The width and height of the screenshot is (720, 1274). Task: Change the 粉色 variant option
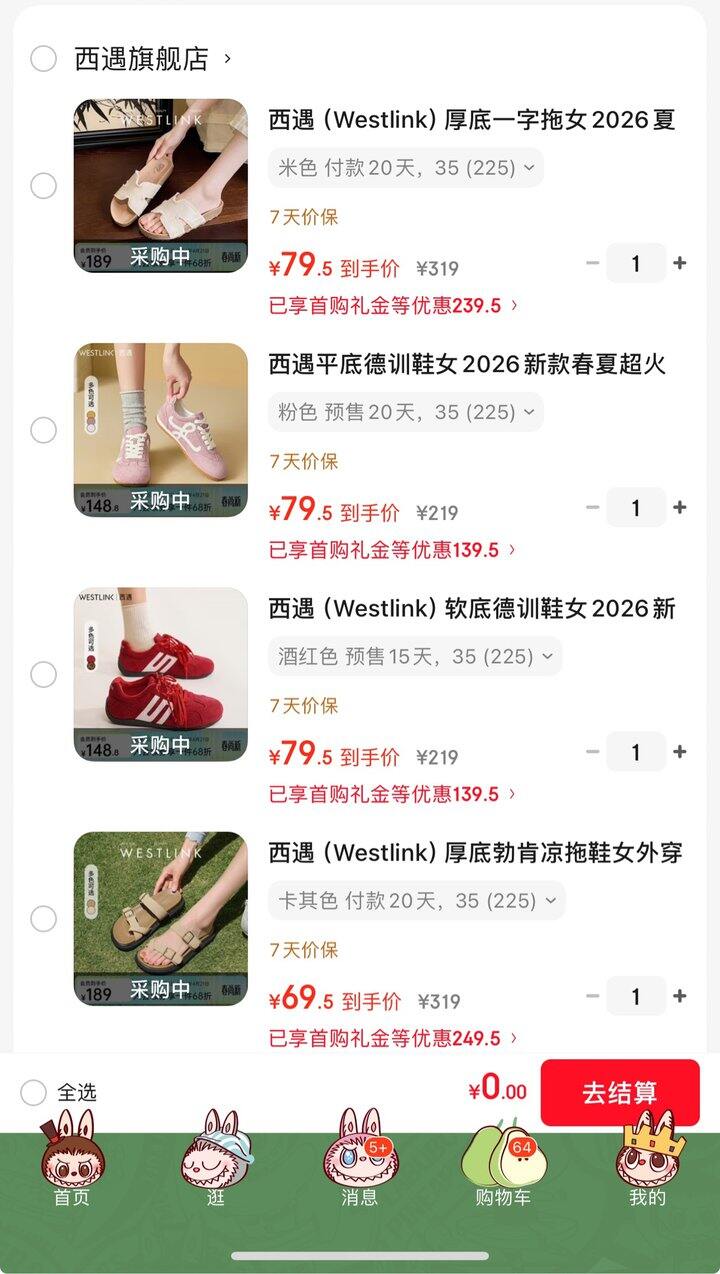click(x=406, y=412)
